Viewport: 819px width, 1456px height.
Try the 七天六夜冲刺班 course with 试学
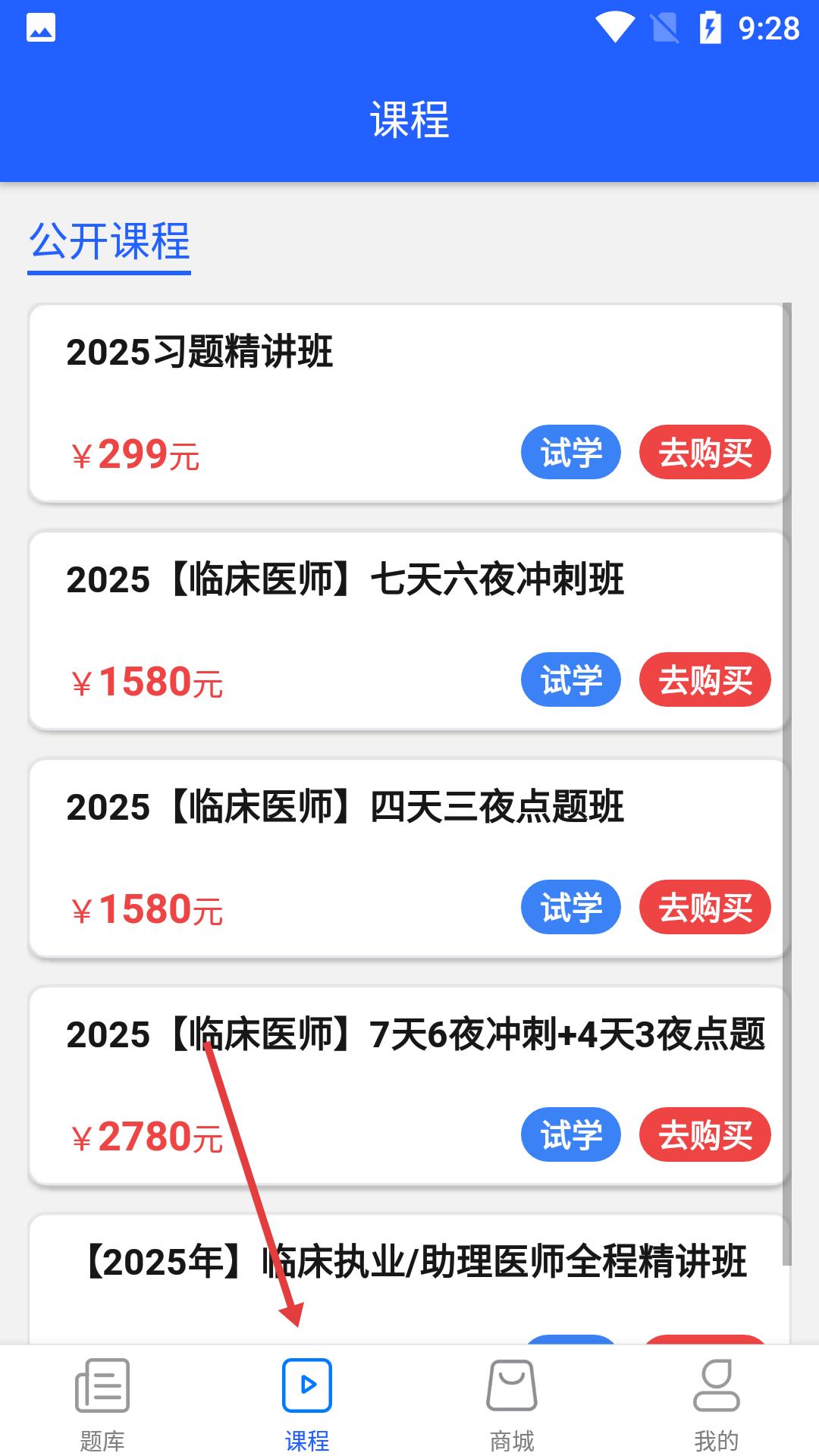coord(570,679)
